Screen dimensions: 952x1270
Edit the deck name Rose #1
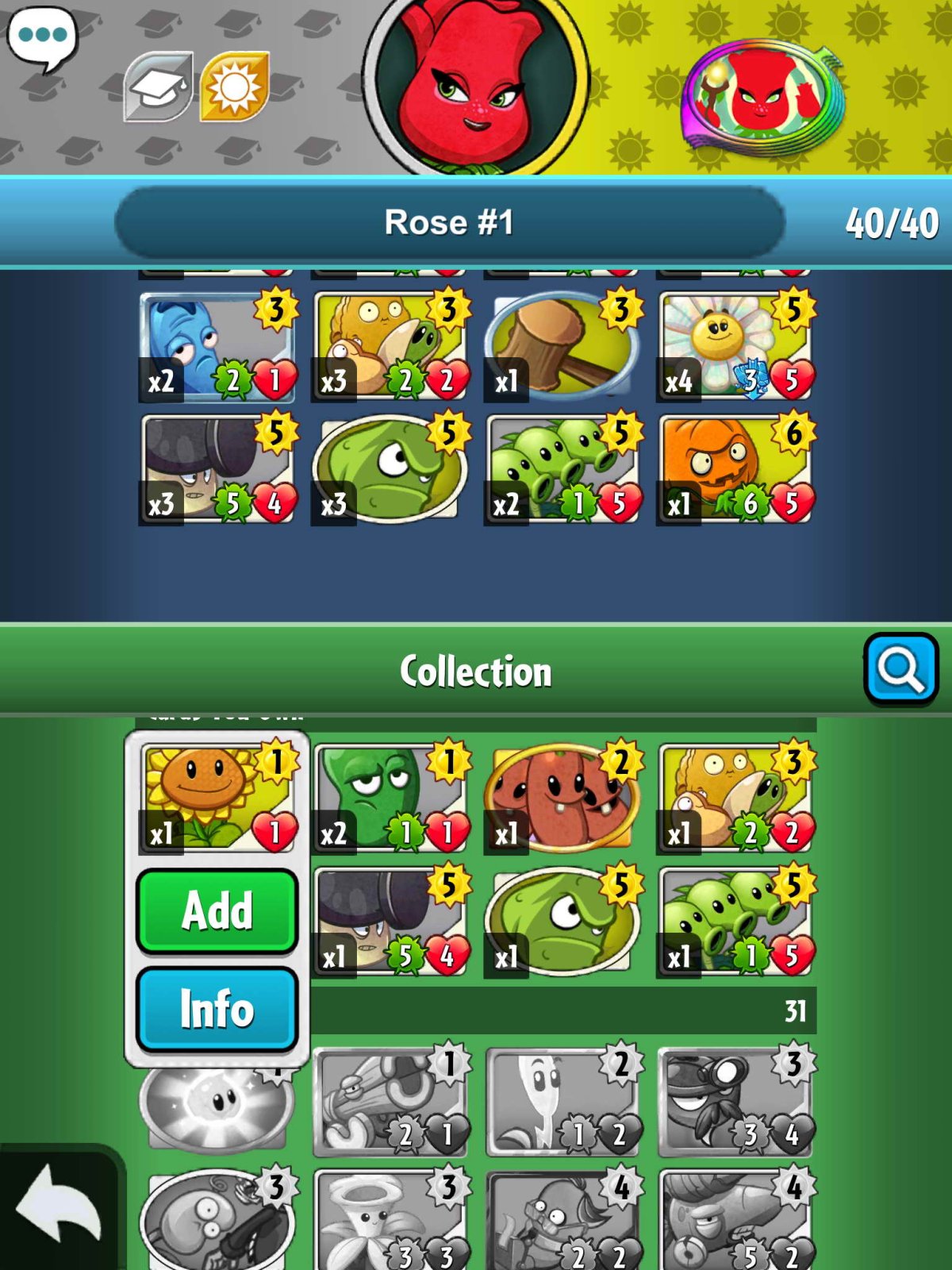pos(449,222)
